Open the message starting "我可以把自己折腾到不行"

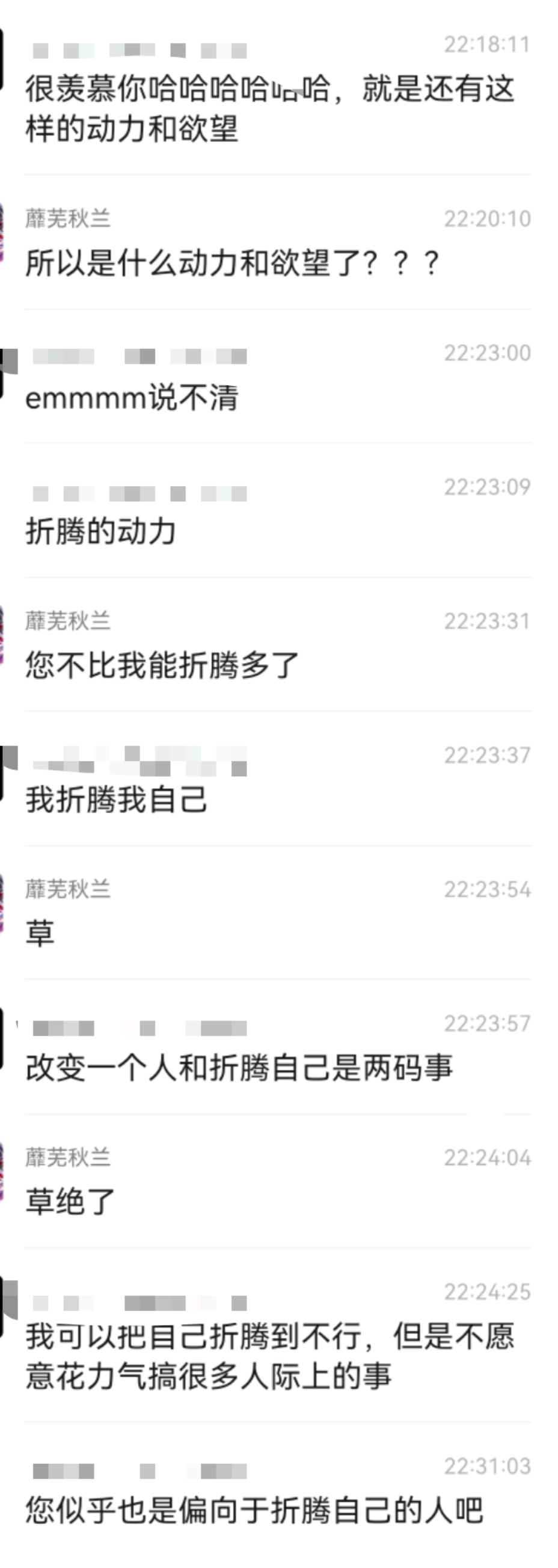pyautogui.click(x=269, y=1356)
